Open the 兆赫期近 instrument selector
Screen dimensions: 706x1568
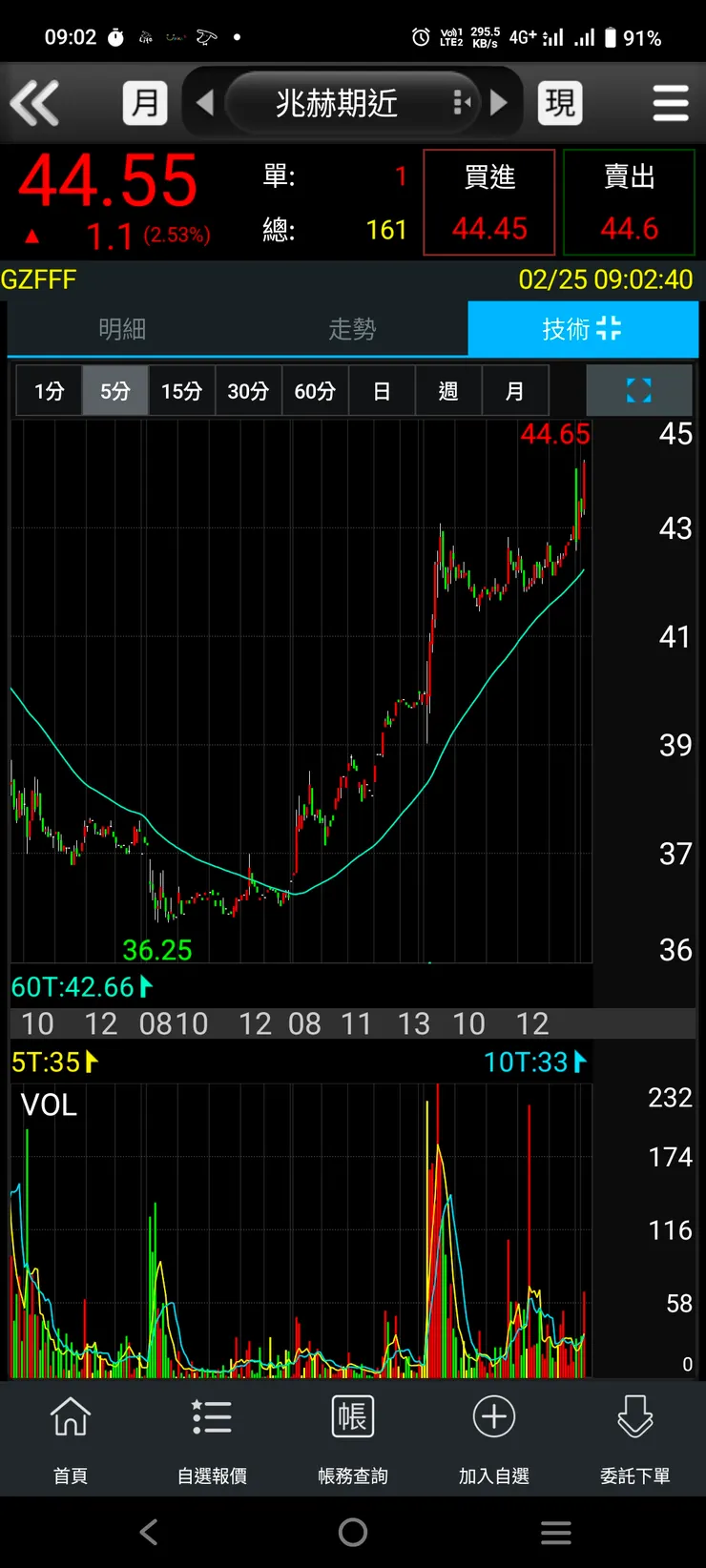point(337,103)
